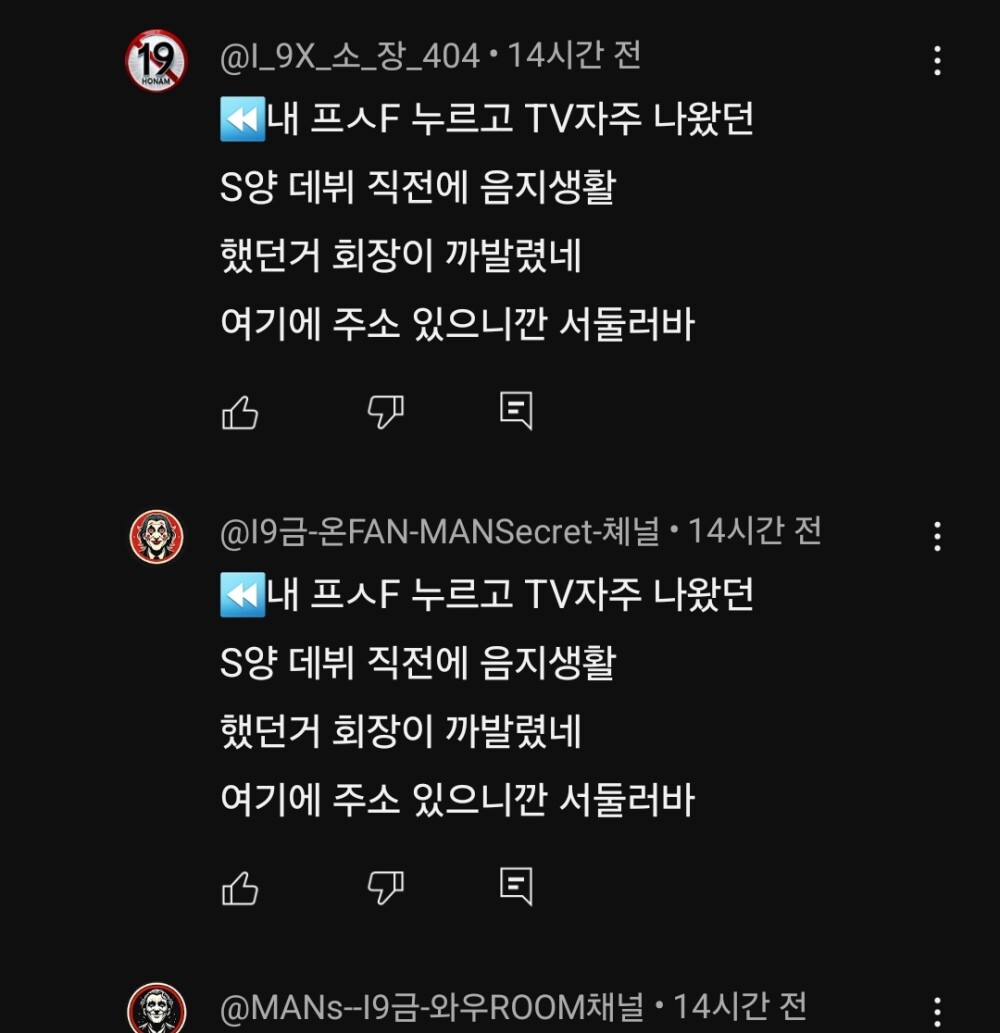Dislike the comment by @I_9X_소_장_404

coord(386,411)
